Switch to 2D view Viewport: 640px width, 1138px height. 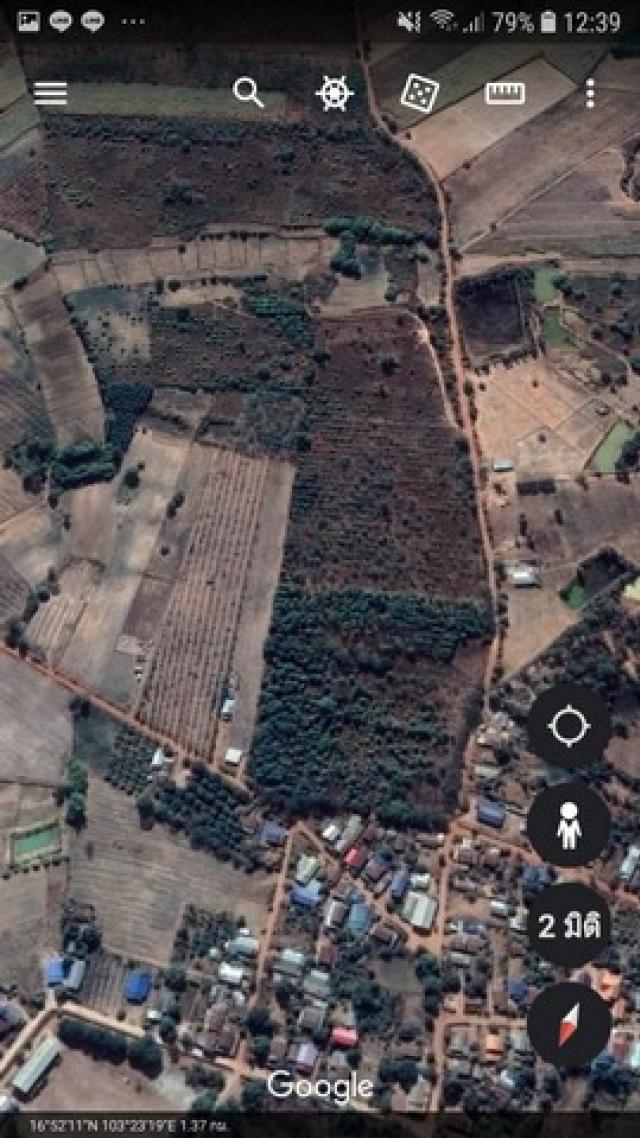[x=569, y=925]
